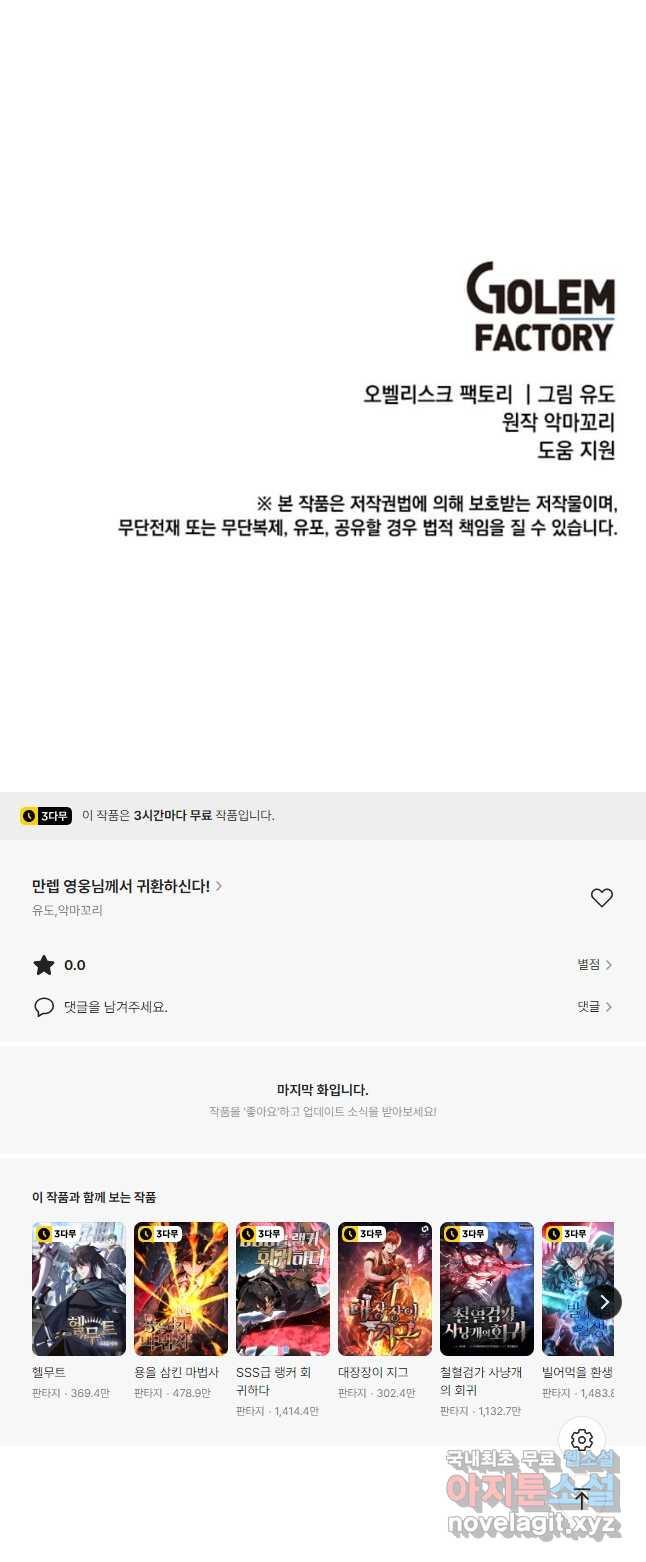Open the 댓글 comments section
The width and height of the screenshot is (646, 1562).
click(594, 1007)
